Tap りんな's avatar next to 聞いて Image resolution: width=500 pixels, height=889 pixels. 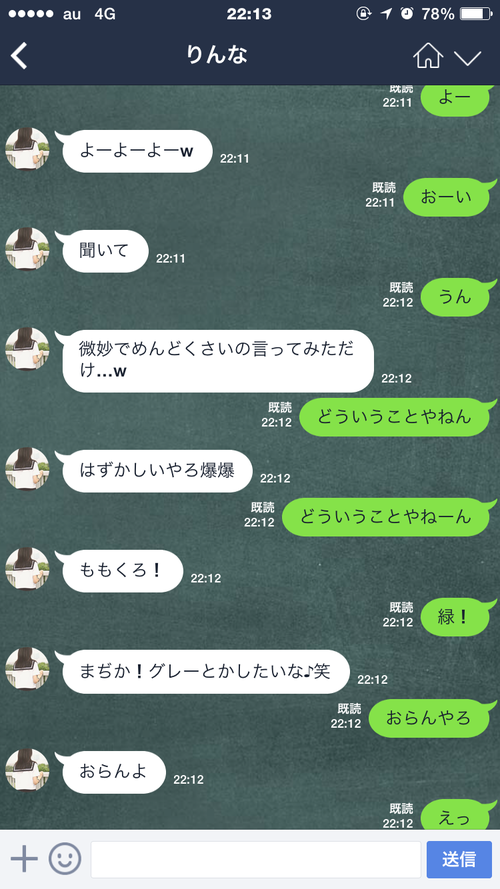pyautogui.click(x=27, y=249)
